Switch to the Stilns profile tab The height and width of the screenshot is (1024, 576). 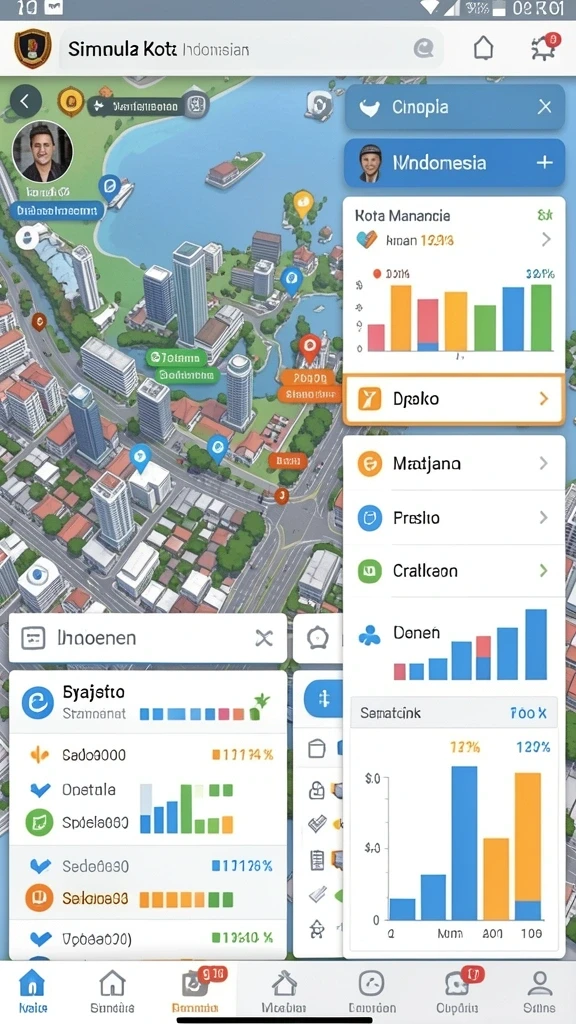(540, 991)
